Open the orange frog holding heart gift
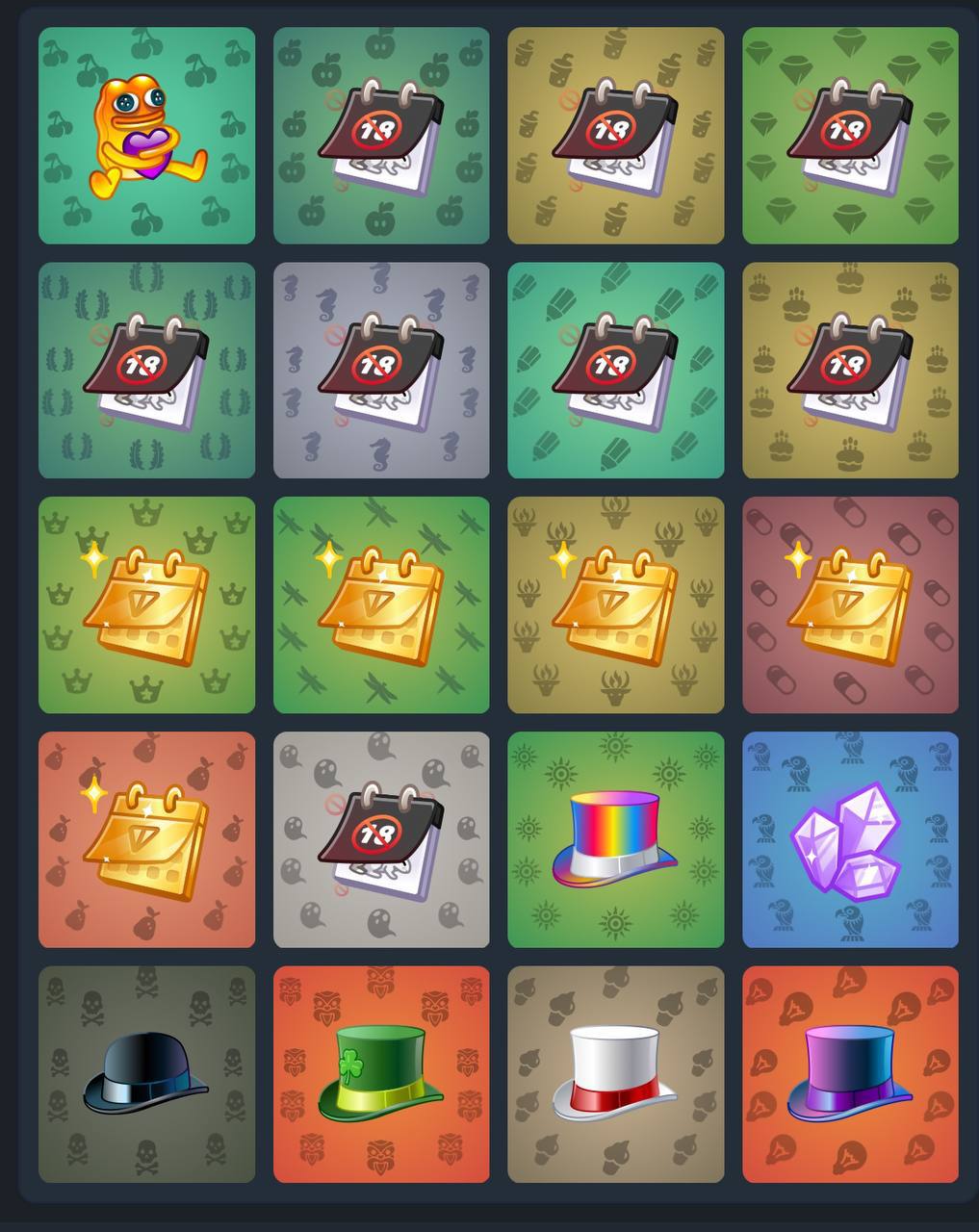 click(x=146, y=136)
